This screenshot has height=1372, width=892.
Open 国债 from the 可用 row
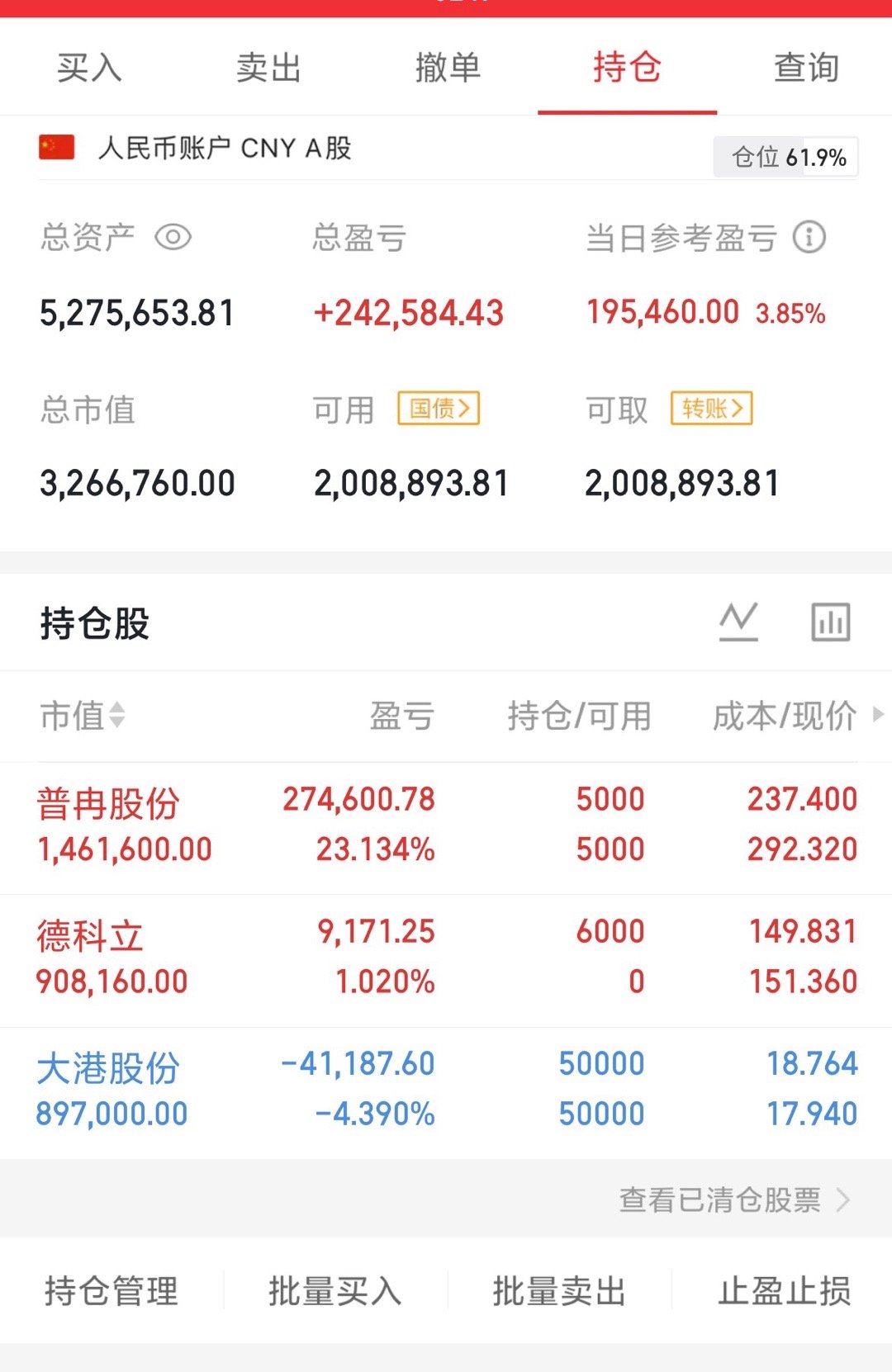pyautogui.click(x=439, y=408)
